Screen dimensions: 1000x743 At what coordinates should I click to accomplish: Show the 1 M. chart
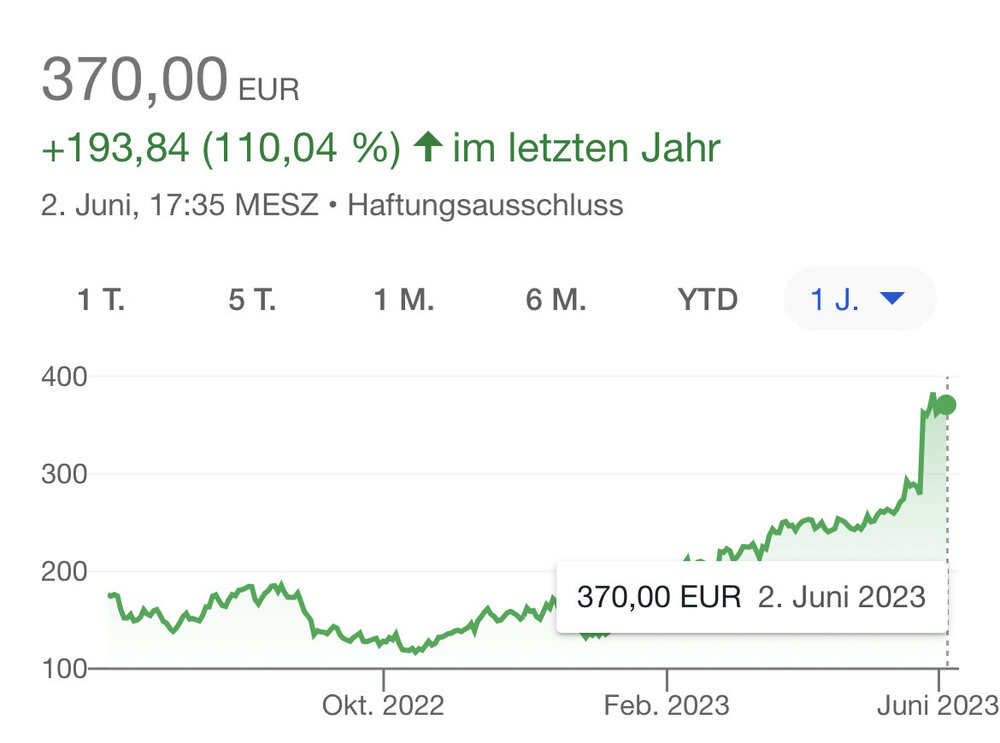404,300
